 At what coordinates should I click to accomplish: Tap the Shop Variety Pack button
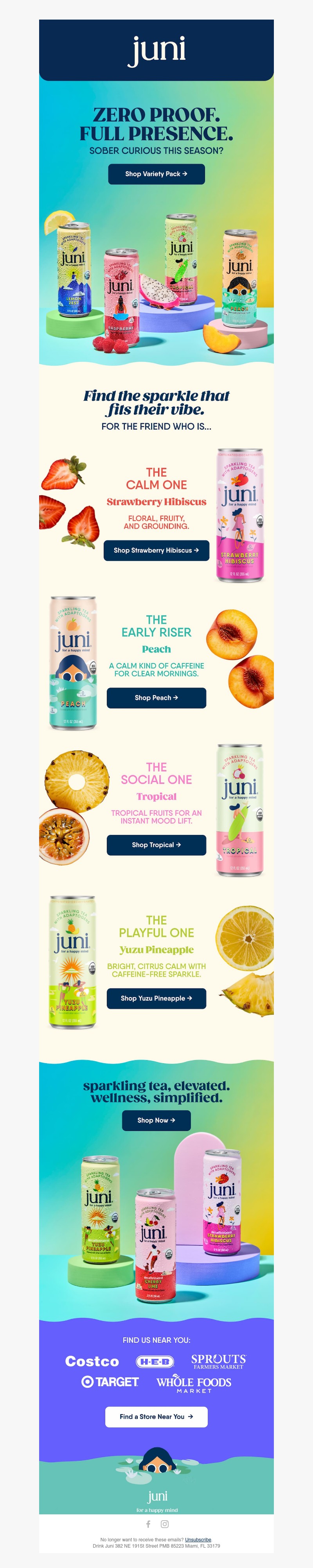156,174
